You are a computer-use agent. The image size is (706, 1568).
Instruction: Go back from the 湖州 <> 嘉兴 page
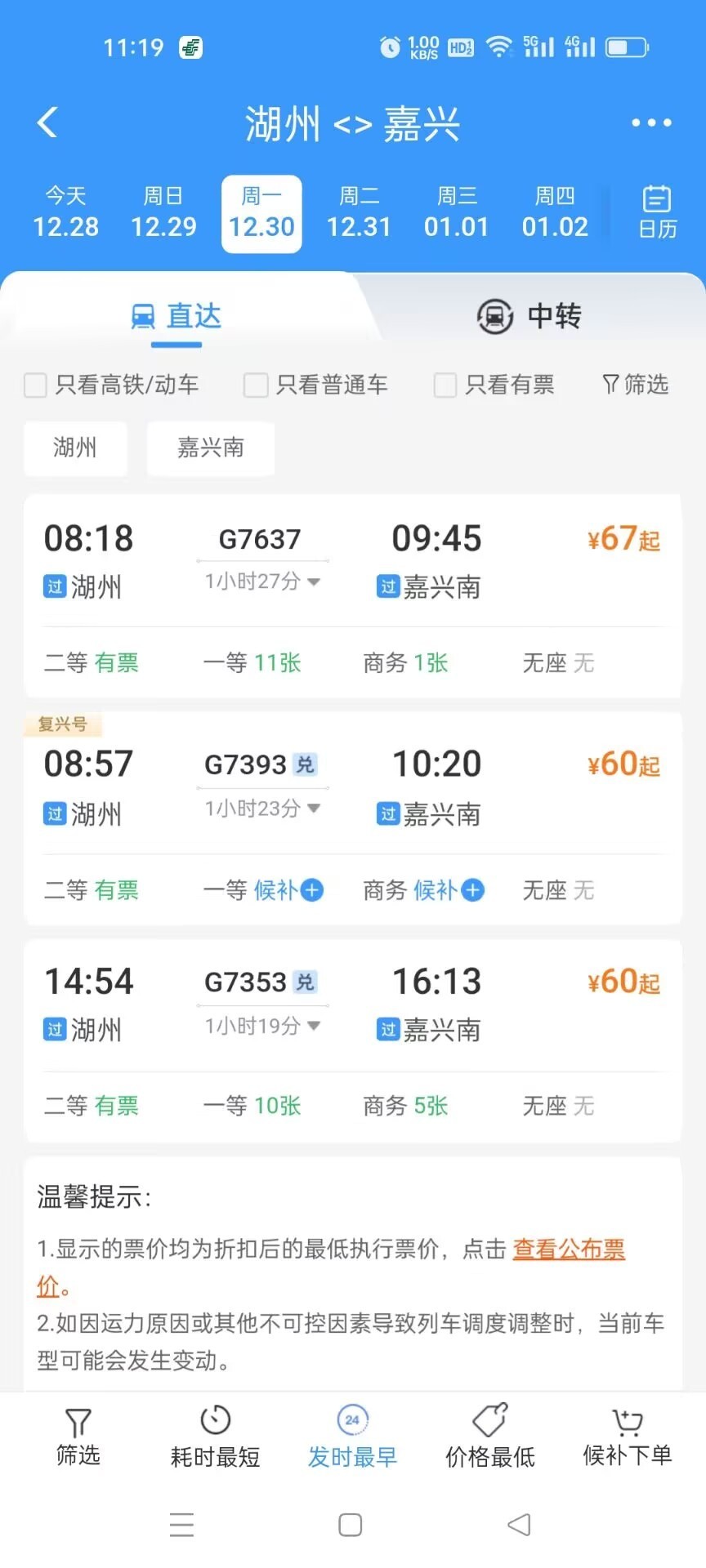pyautogui.click(x=47, y=123)
